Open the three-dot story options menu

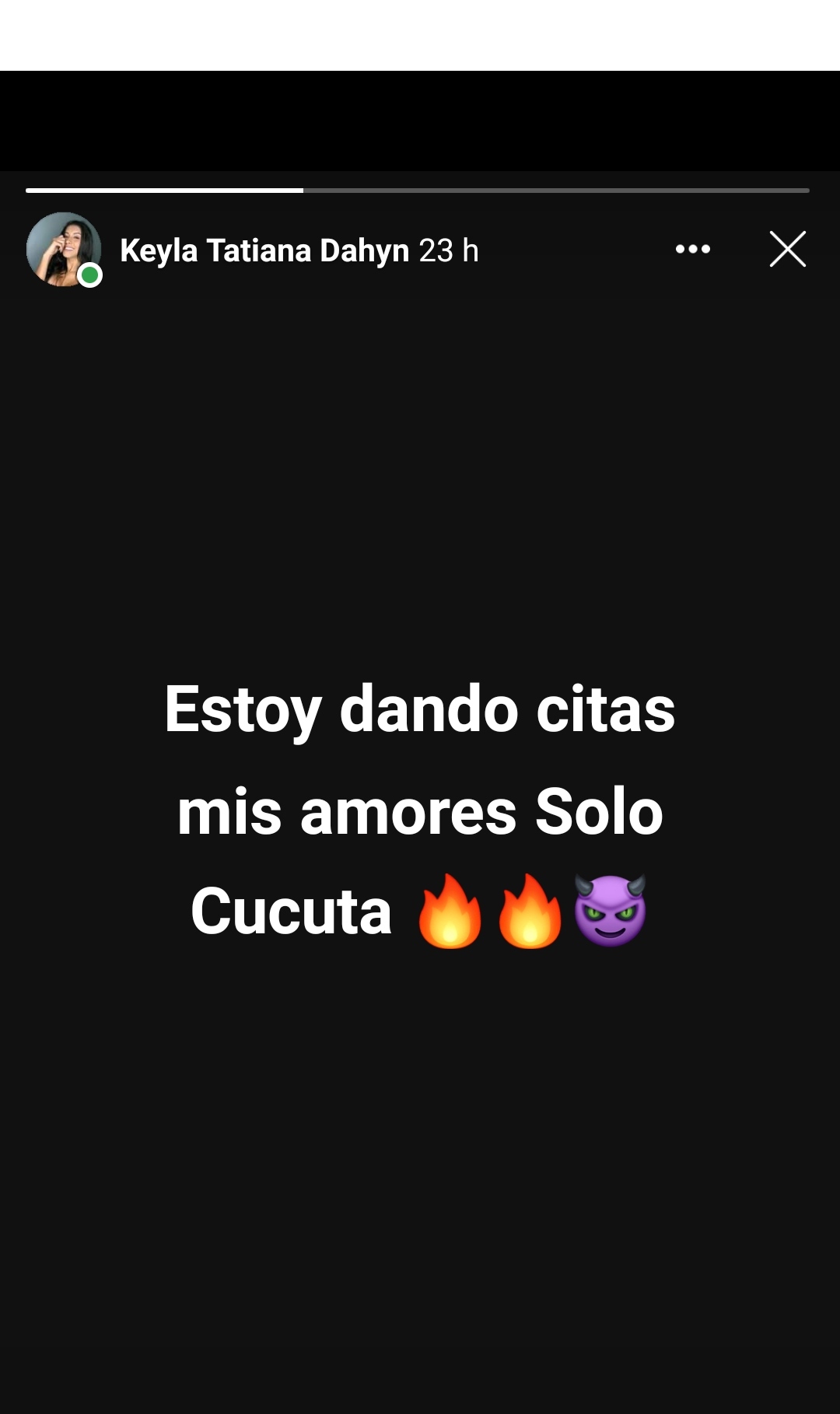point(692,250)
